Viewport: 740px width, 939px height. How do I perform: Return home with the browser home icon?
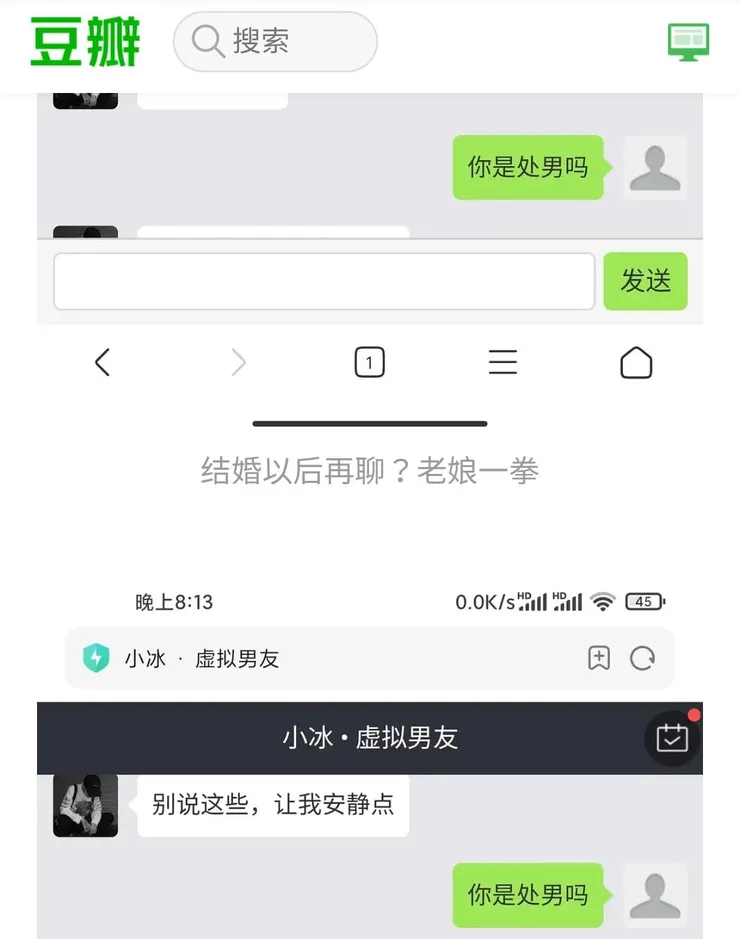[636, 362]
